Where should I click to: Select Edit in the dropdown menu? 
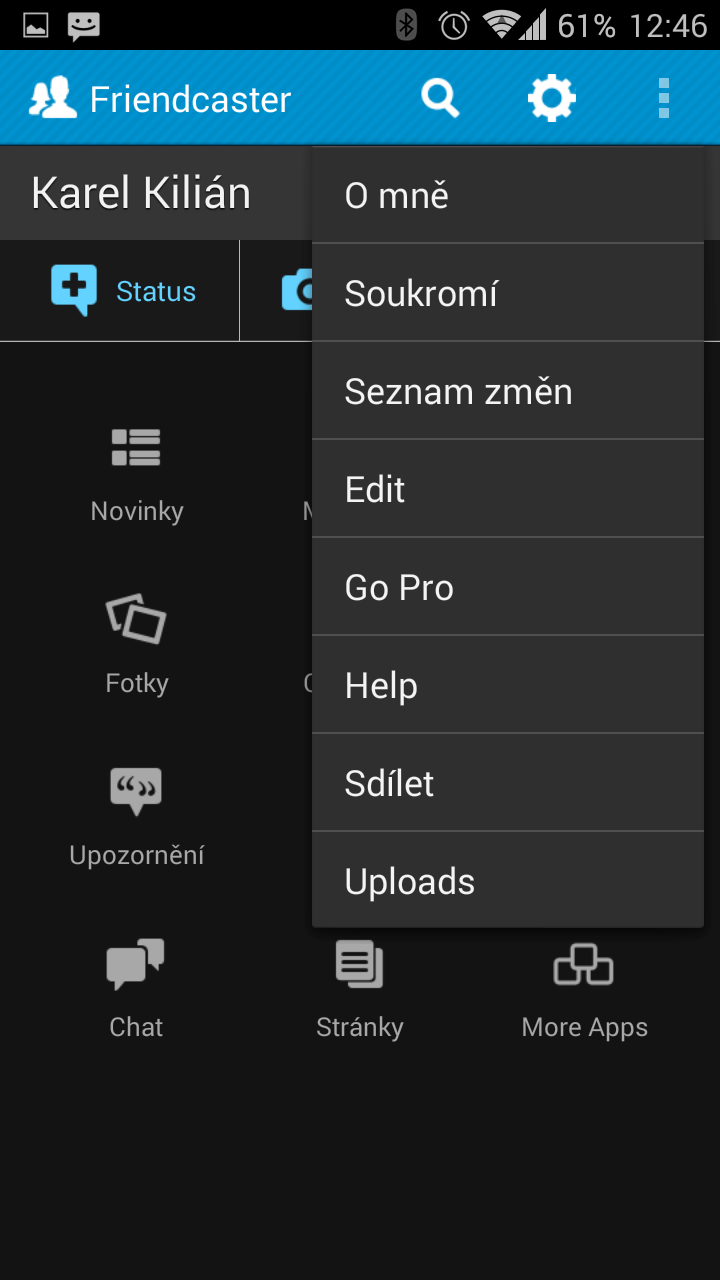click(x=508, y=489)
